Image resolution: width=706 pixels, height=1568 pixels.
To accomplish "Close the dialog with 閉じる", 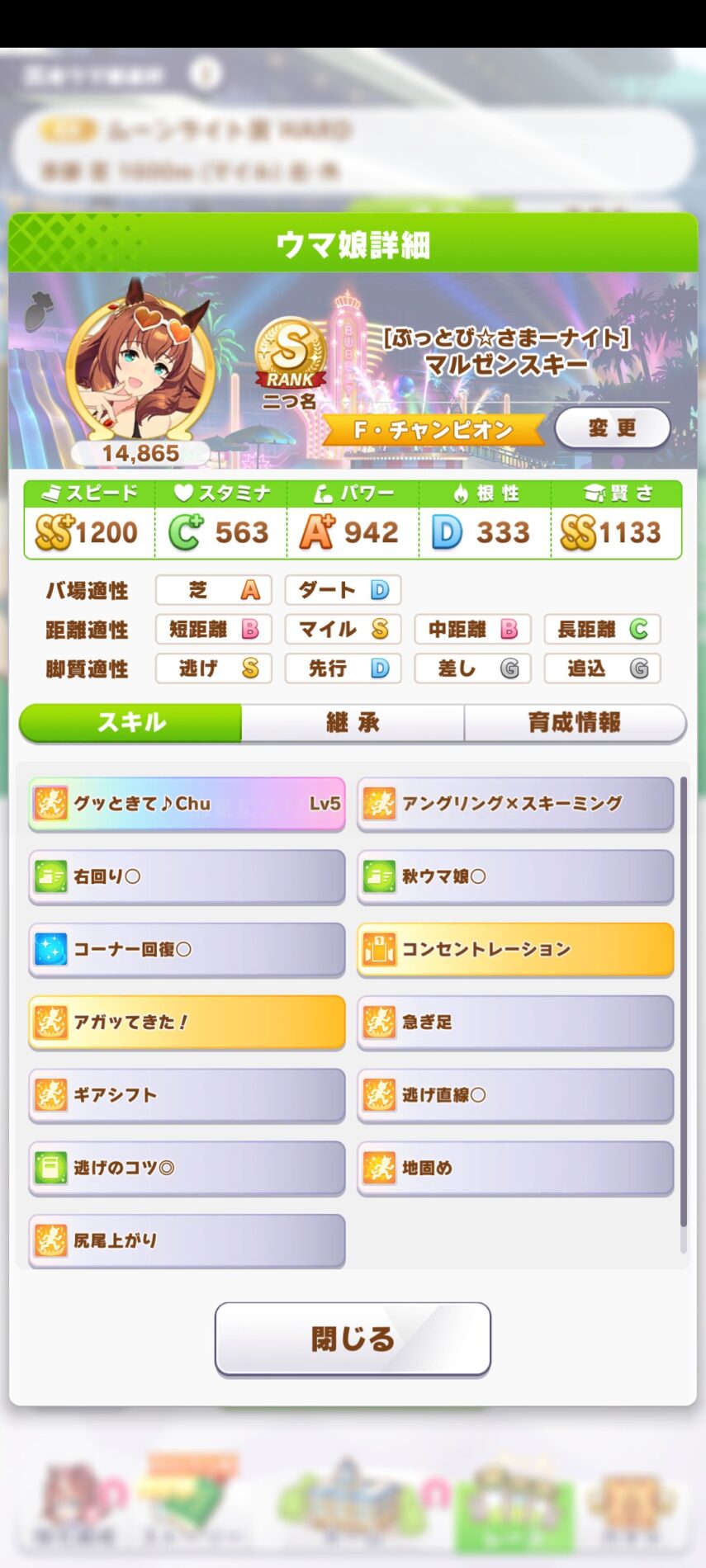I will coord(353,1339).
